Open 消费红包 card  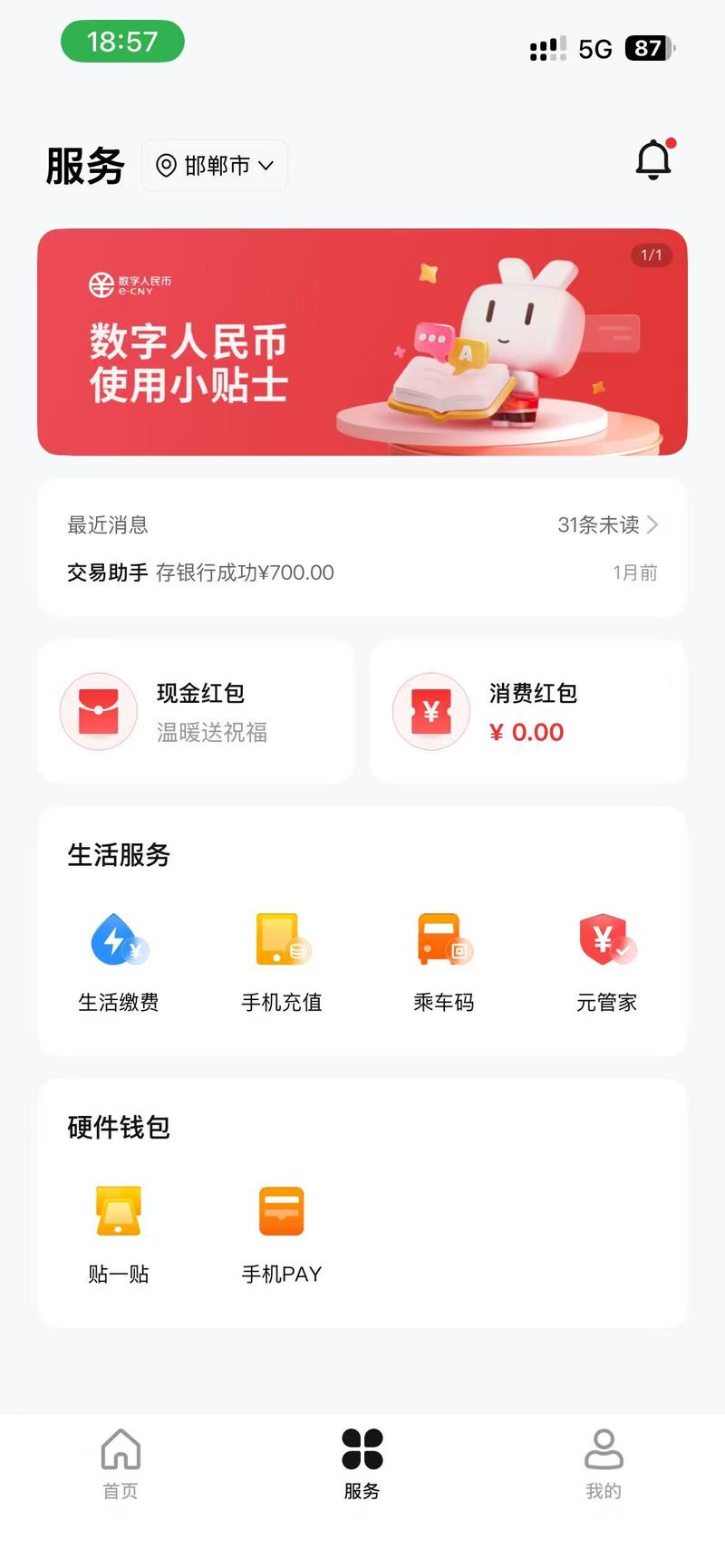tap(528, 712)
